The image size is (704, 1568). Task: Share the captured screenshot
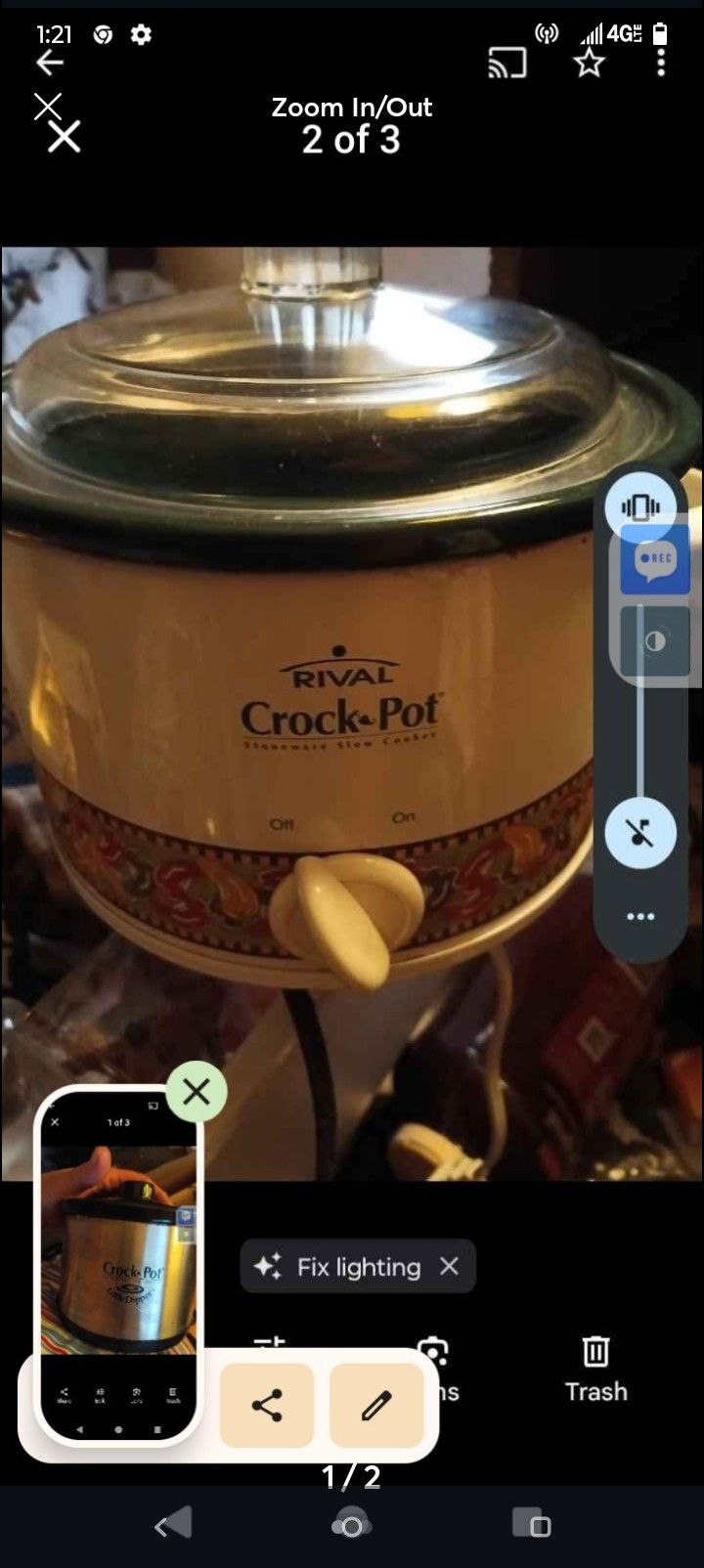tap(267, 1406)
